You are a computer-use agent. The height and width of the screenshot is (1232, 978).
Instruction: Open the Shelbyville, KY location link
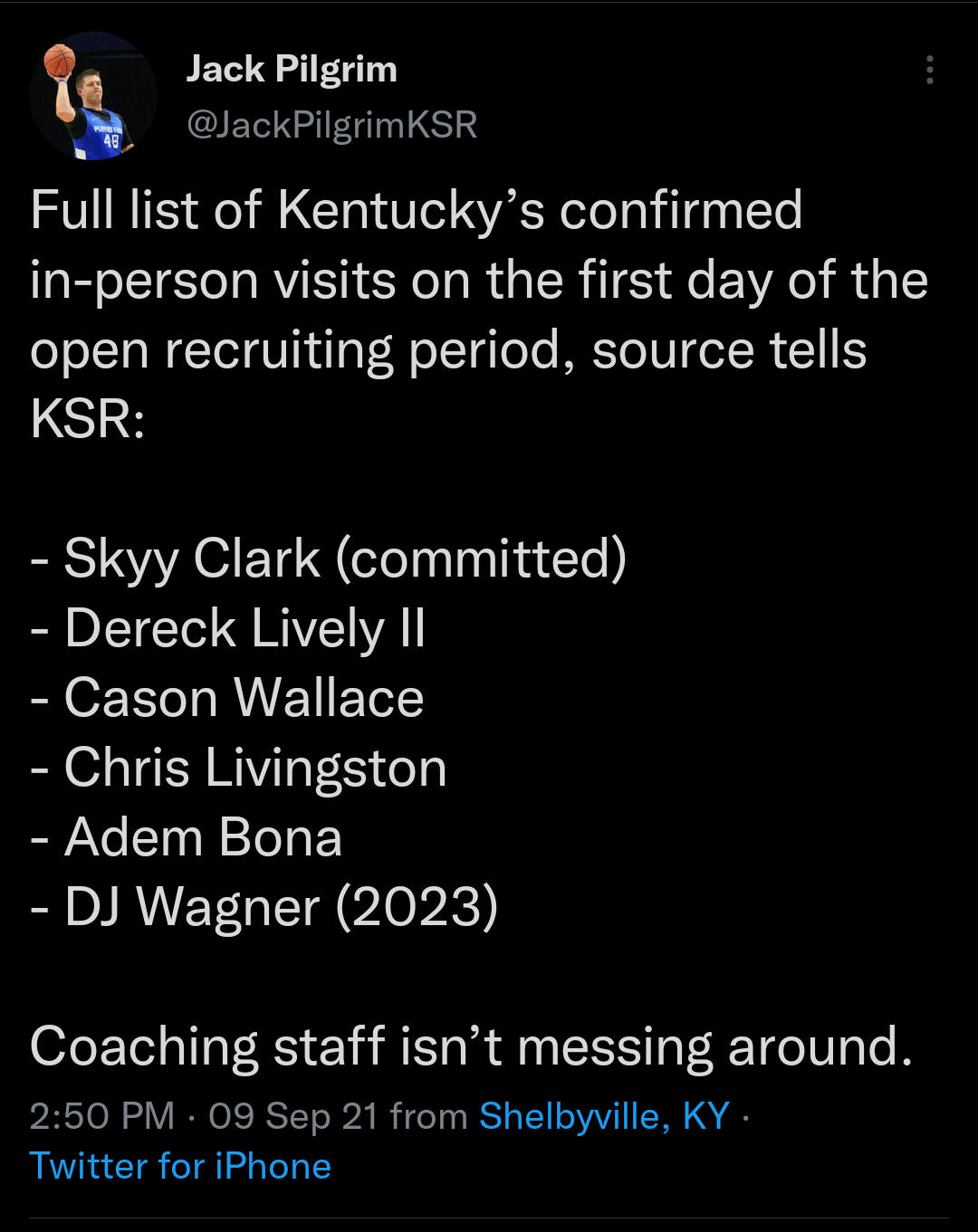604,1115
